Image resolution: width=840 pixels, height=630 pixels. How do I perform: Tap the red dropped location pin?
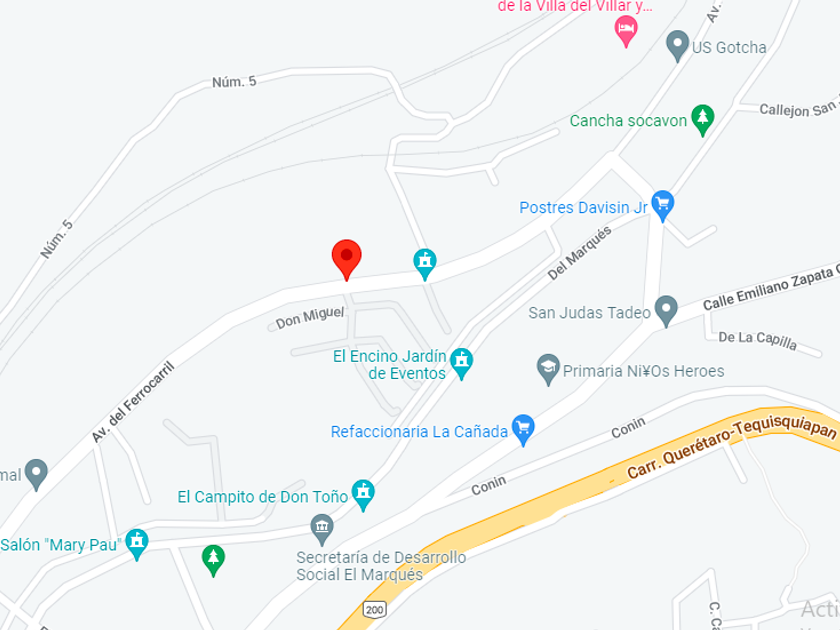(x=347, y=259)
